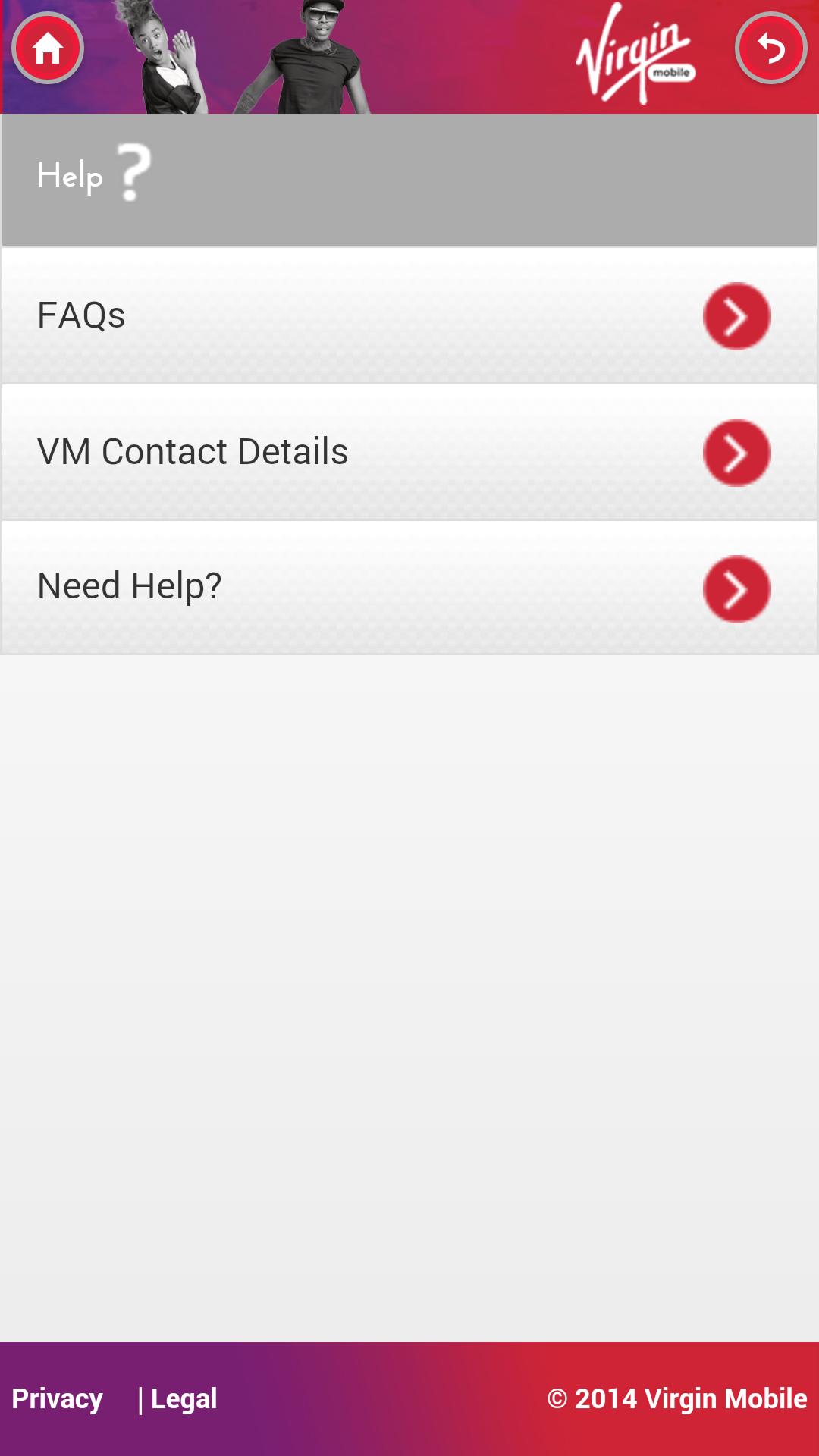Open the Legal link
The image size is (819, 1456).
tap(184, 1398)
